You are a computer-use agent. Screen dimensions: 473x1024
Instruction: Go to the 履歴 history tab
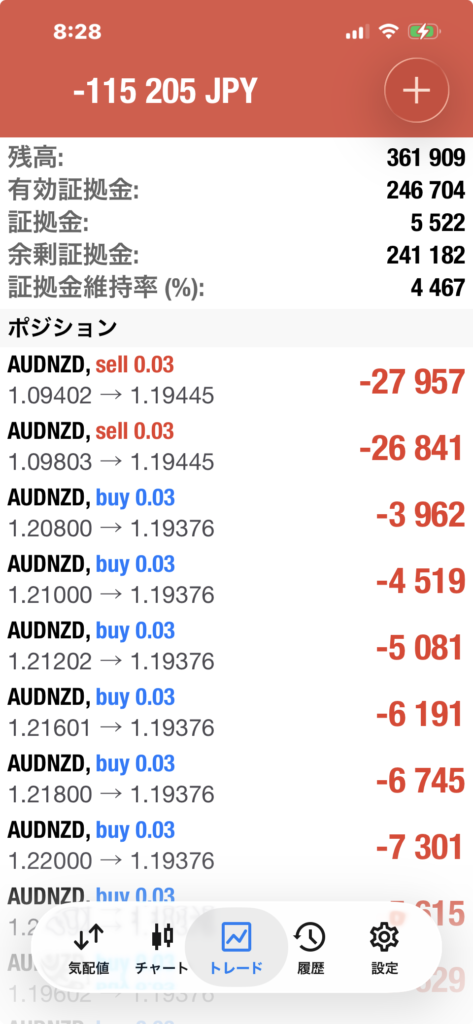(310, 950)
